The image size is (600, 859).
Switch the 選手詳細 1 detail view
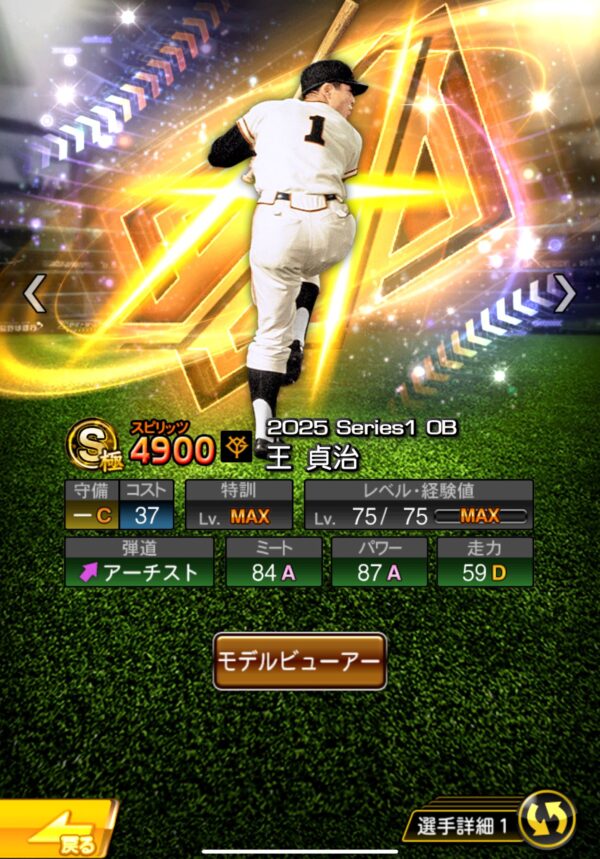coord(548,821)
